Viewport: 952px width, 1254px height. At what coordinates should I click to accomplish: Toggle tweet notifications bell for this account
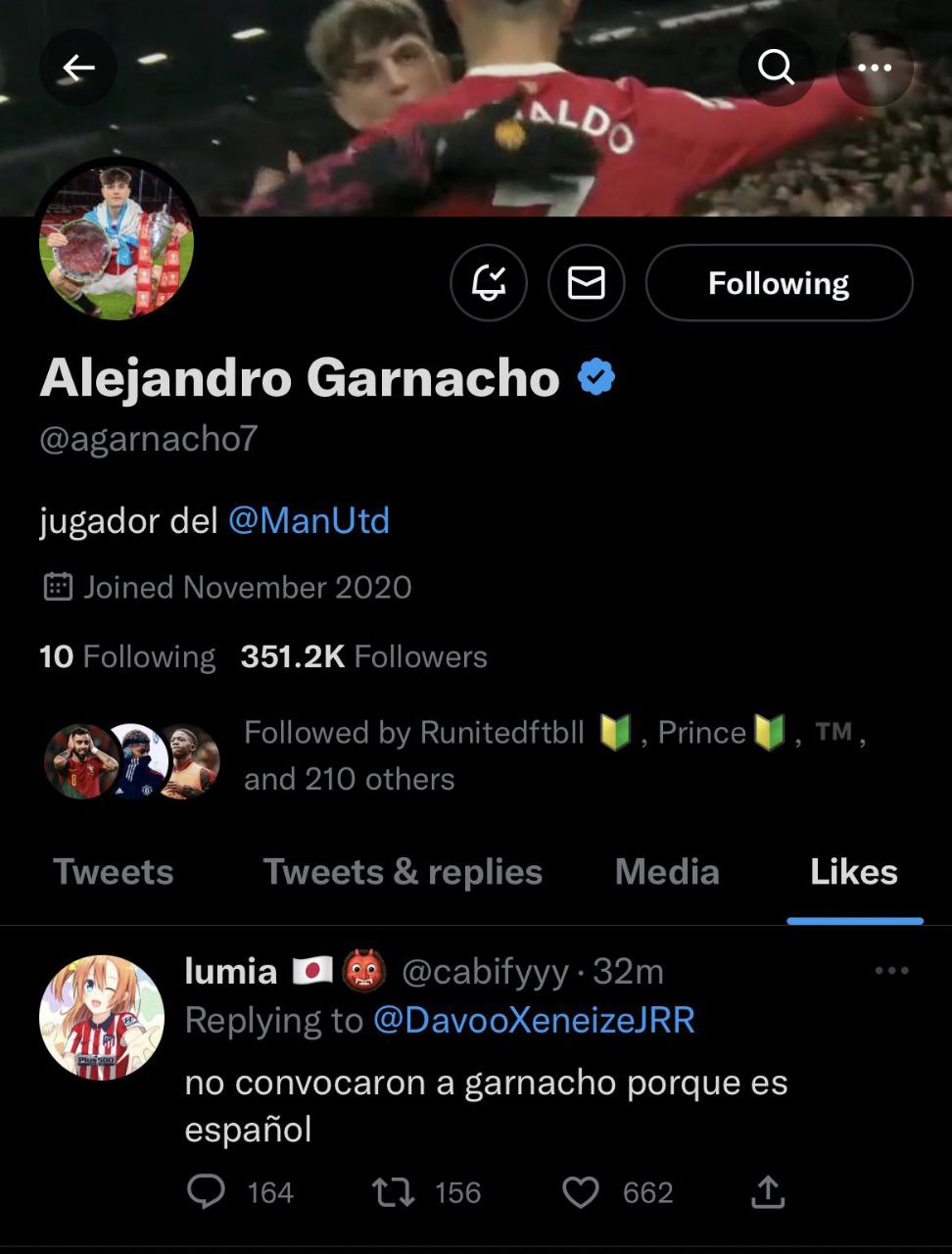489,283
